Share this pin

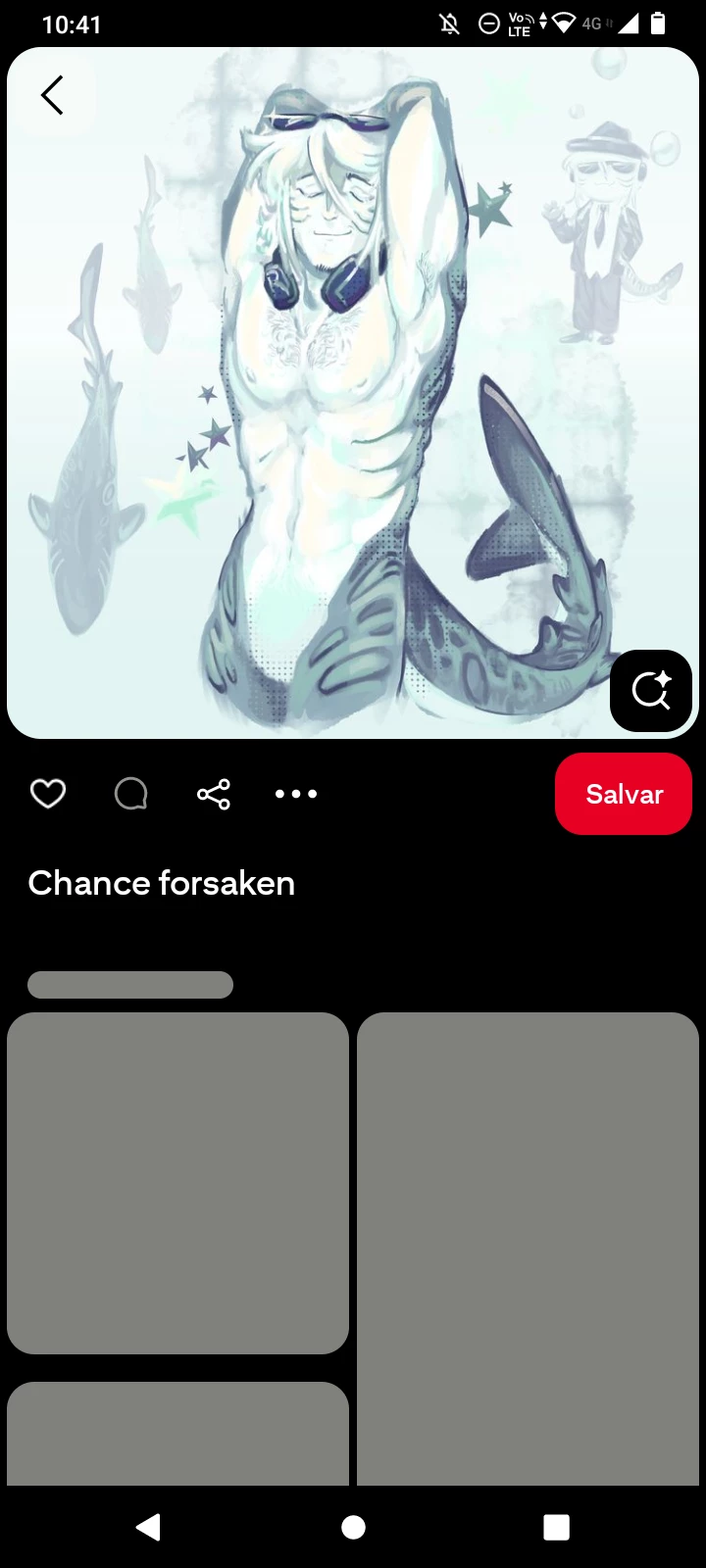[214, 793]
